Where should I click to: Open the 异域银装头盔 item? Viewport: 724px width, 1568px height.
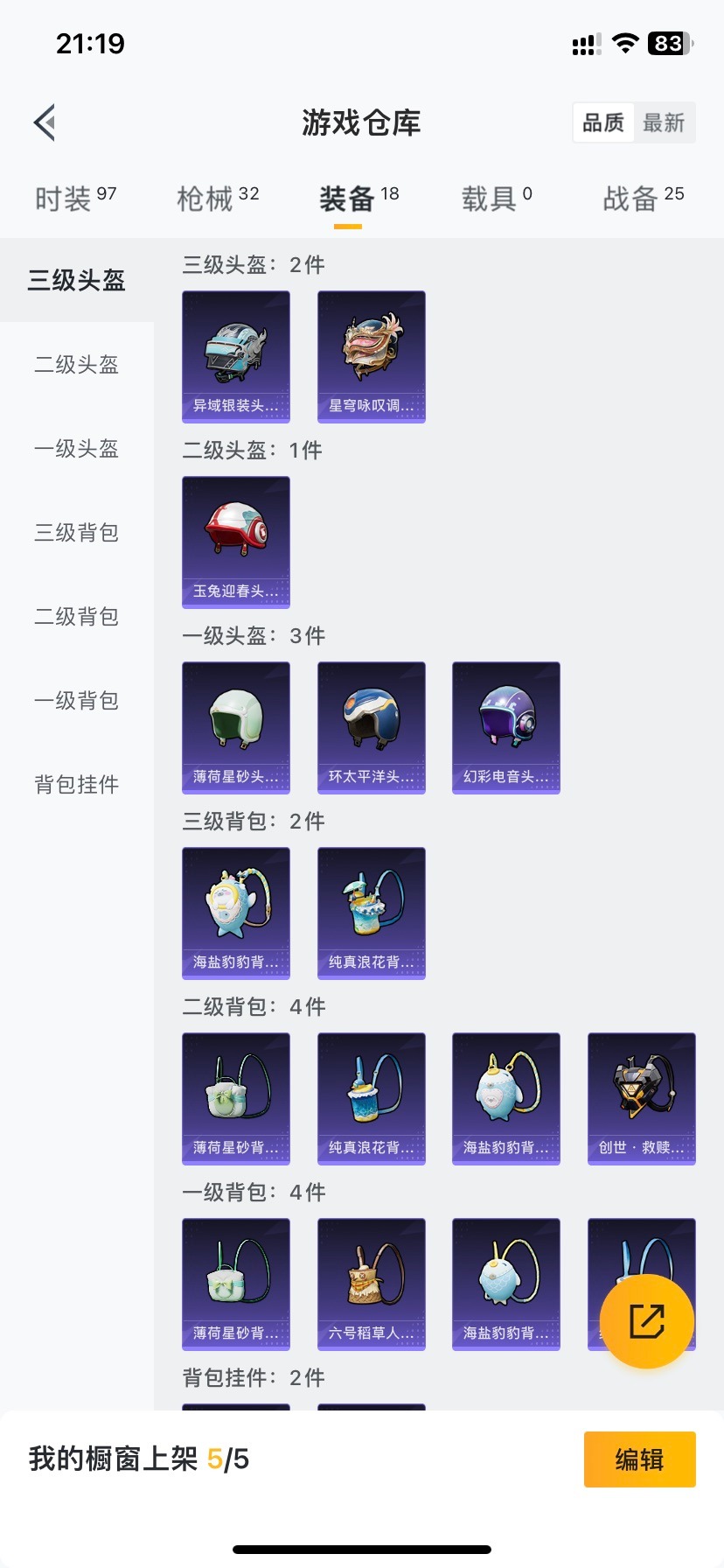(236, 356)
